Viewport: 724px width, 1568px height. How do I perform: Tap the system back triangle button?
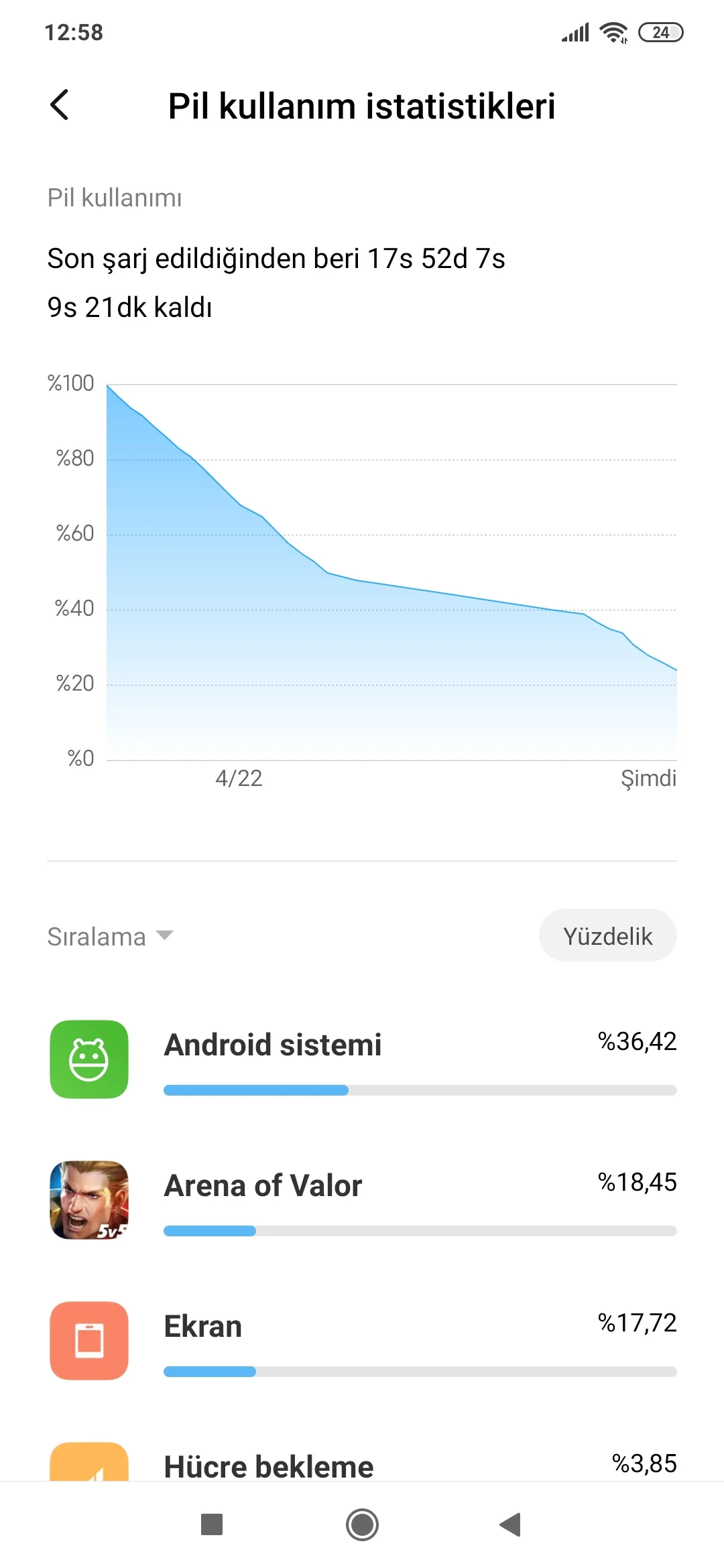(x=511, y=1525)
